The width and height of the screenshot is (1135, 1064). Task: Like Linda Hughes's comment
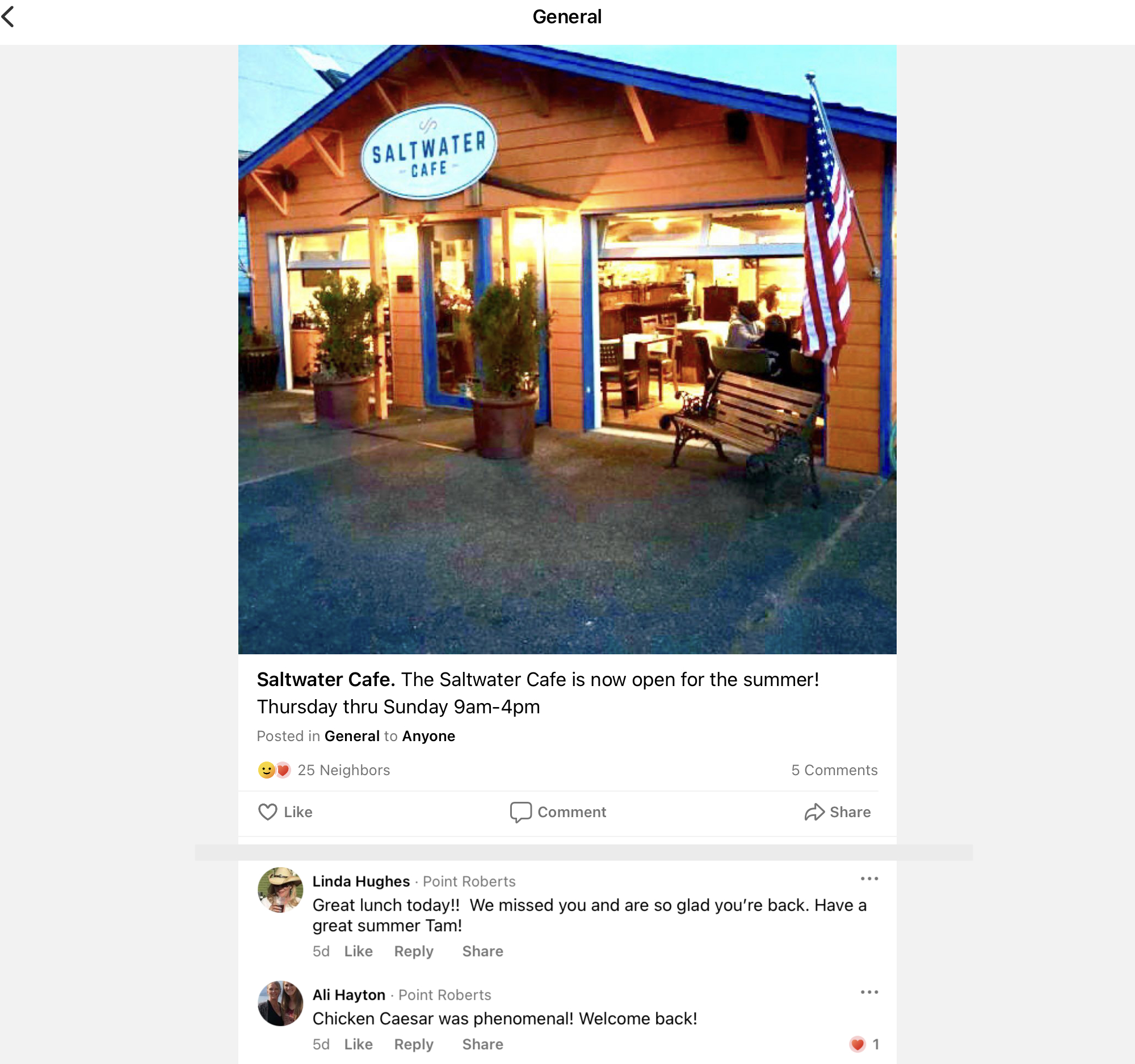[x=358, y=951]
